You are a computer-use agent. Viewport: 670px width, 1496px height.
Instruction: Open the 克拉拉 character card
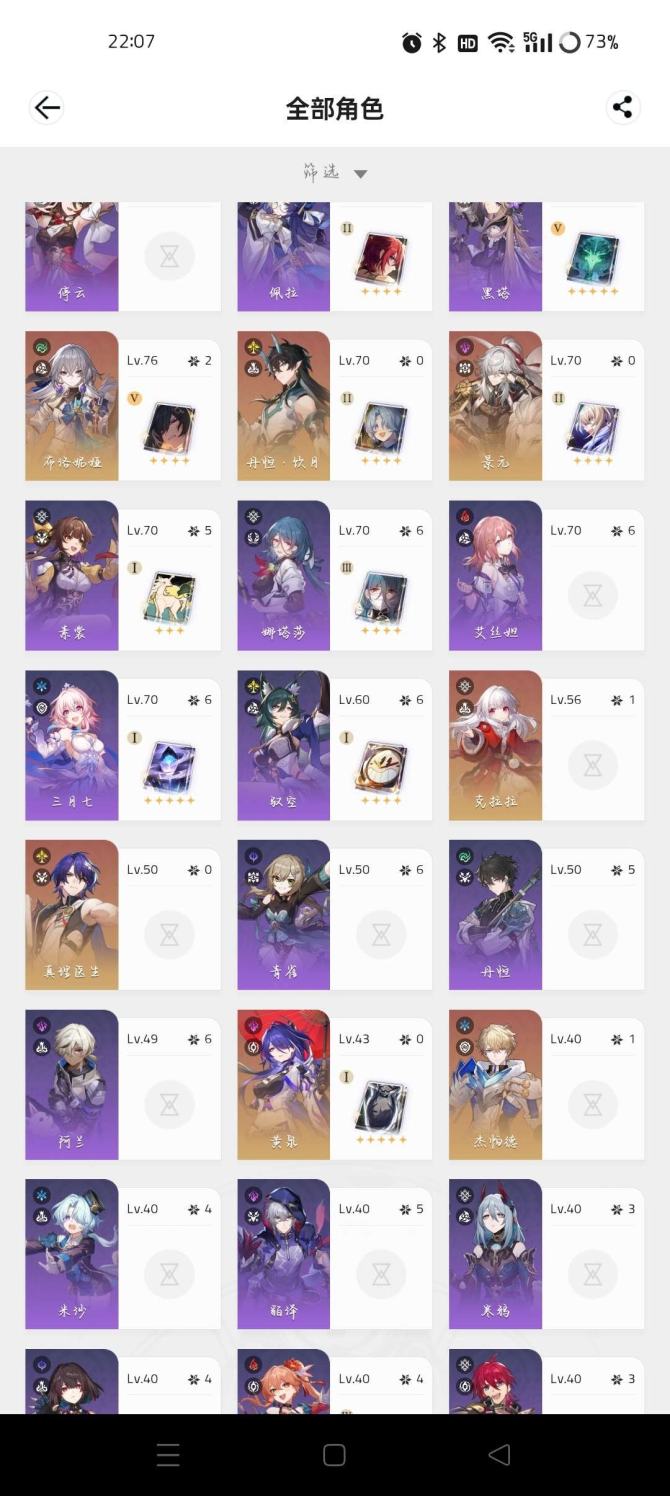(x=496, y=745)
